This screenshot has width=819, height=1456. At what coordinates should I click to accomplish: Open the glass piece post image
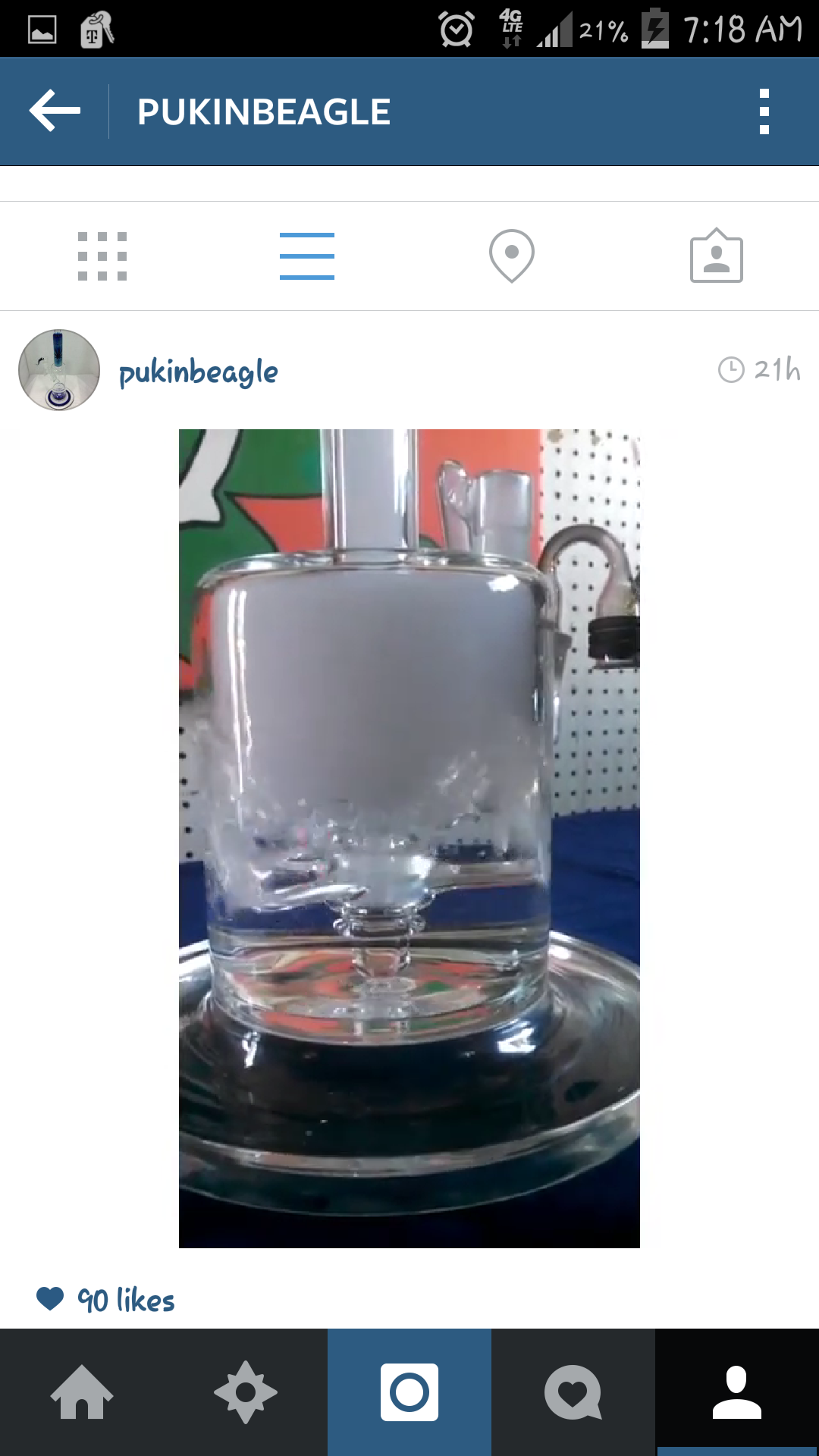point(409,838)
